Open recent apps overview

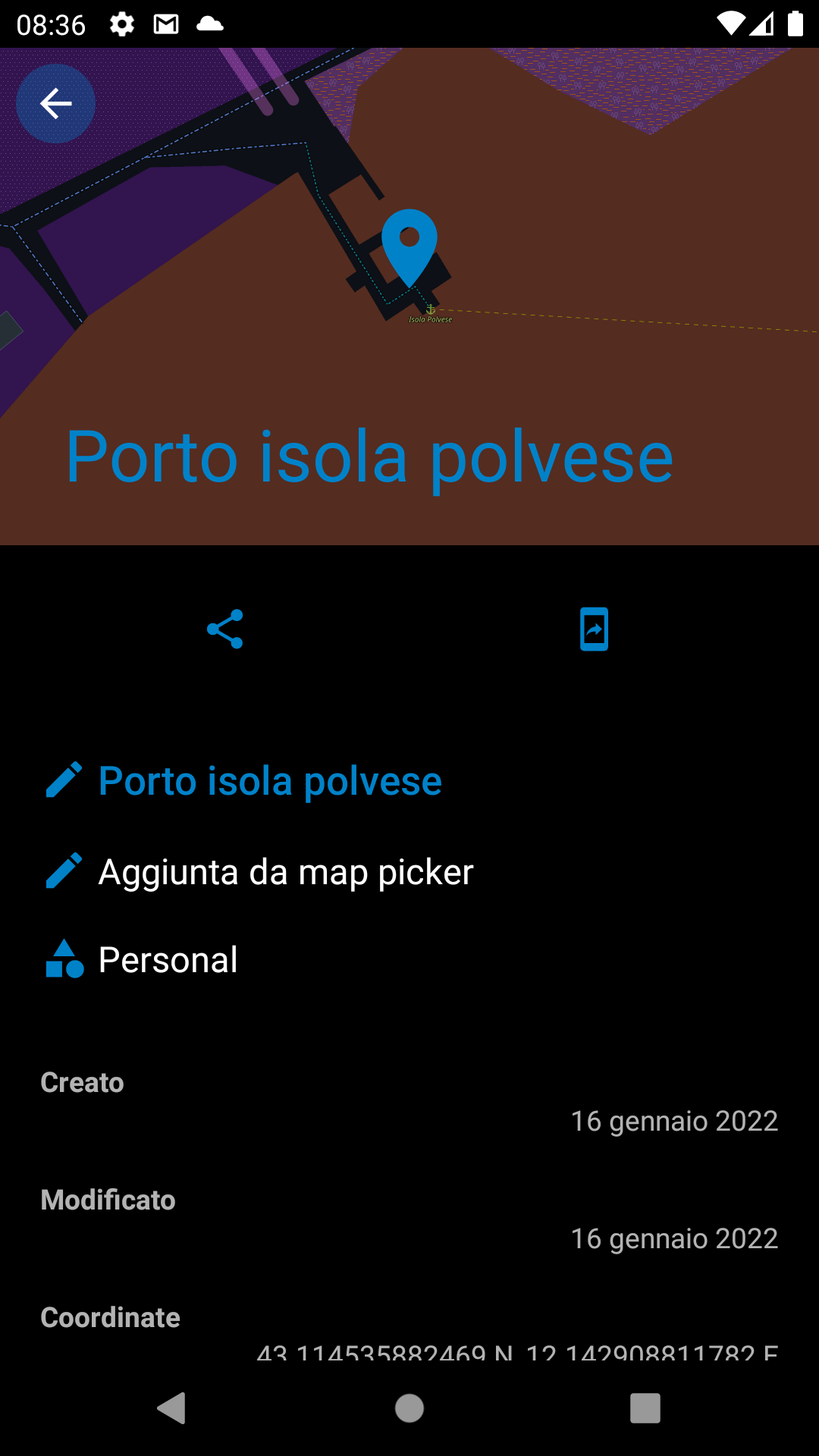(645, 1408)
